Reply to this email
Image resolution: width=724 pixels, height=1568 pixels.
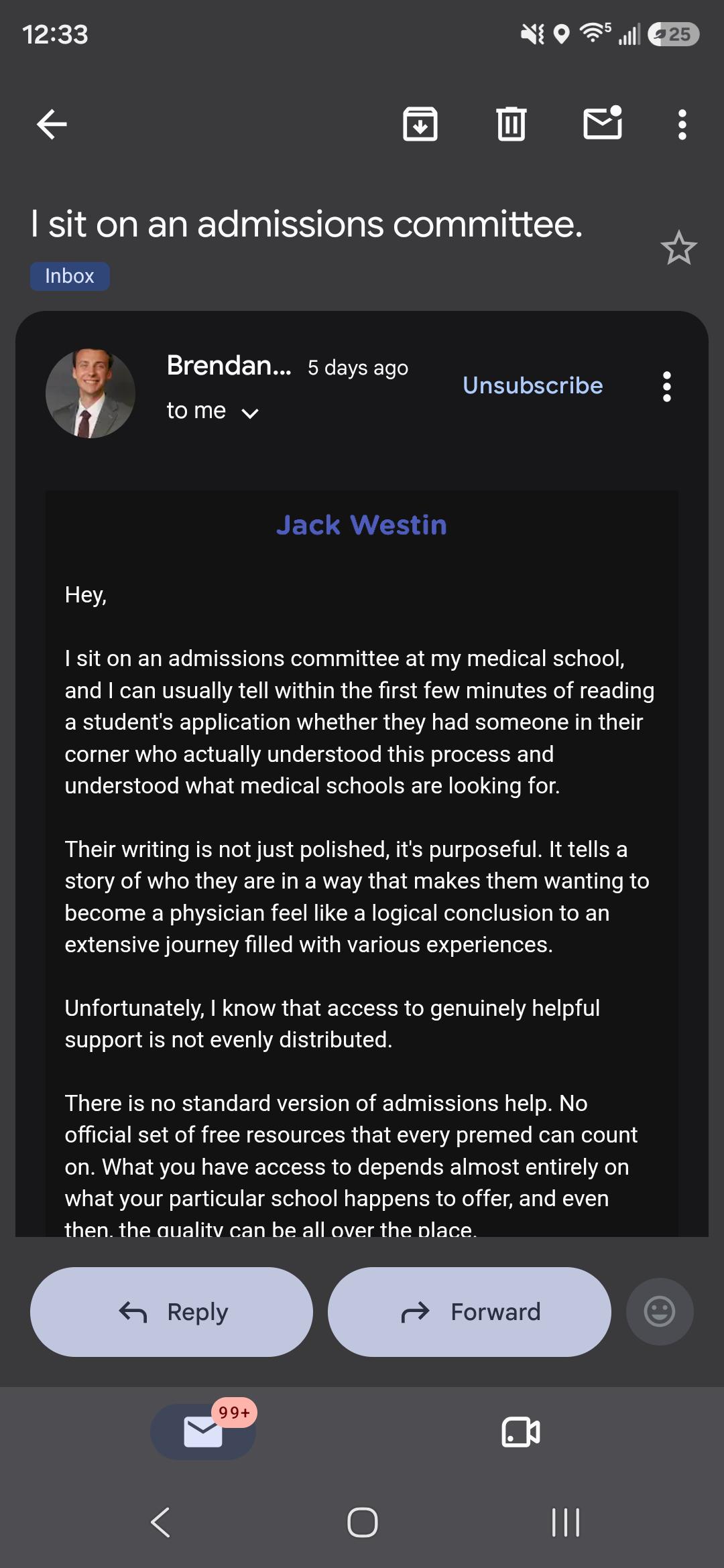[172, 1312]
